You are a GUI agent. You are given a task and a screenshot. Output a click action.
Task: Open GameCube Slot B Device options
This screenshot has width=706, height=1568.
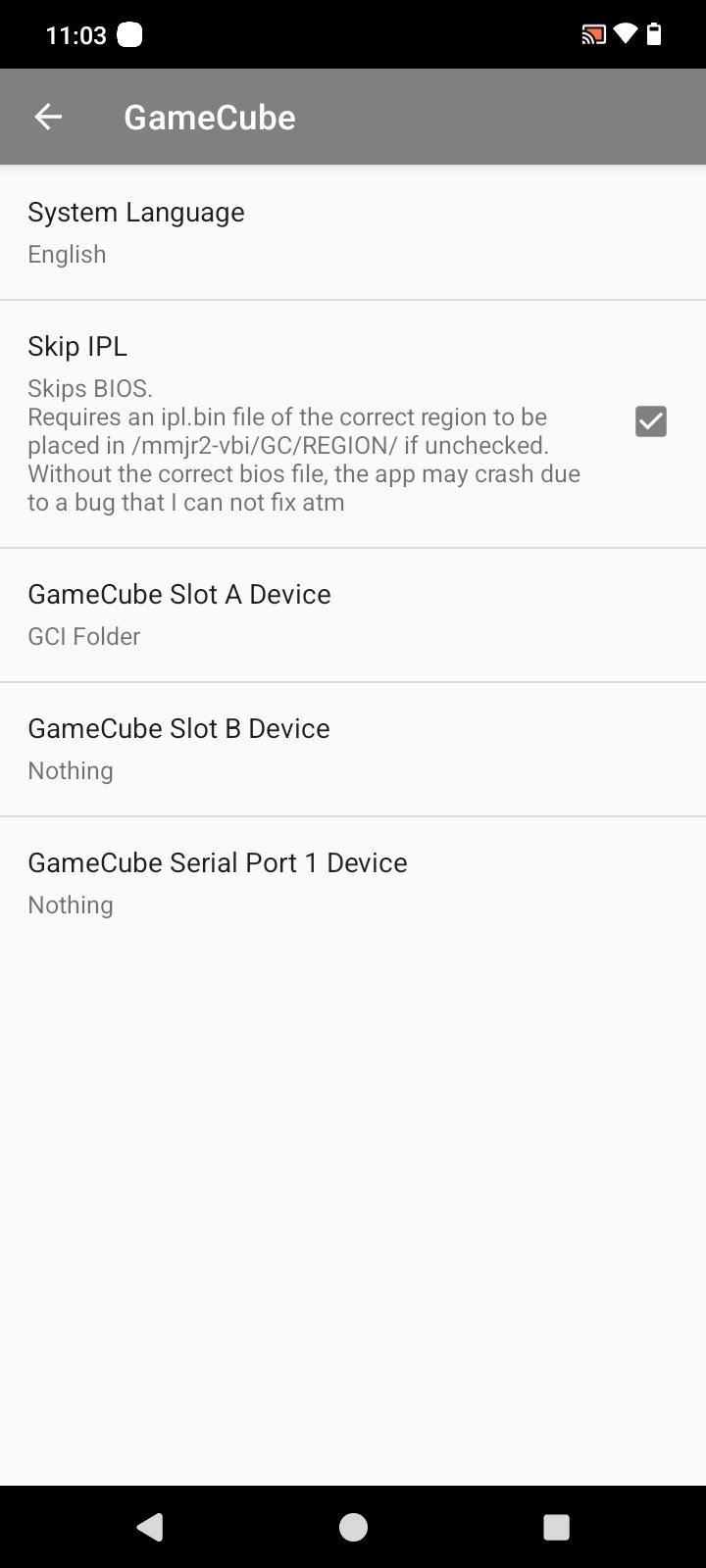[353, 749]
